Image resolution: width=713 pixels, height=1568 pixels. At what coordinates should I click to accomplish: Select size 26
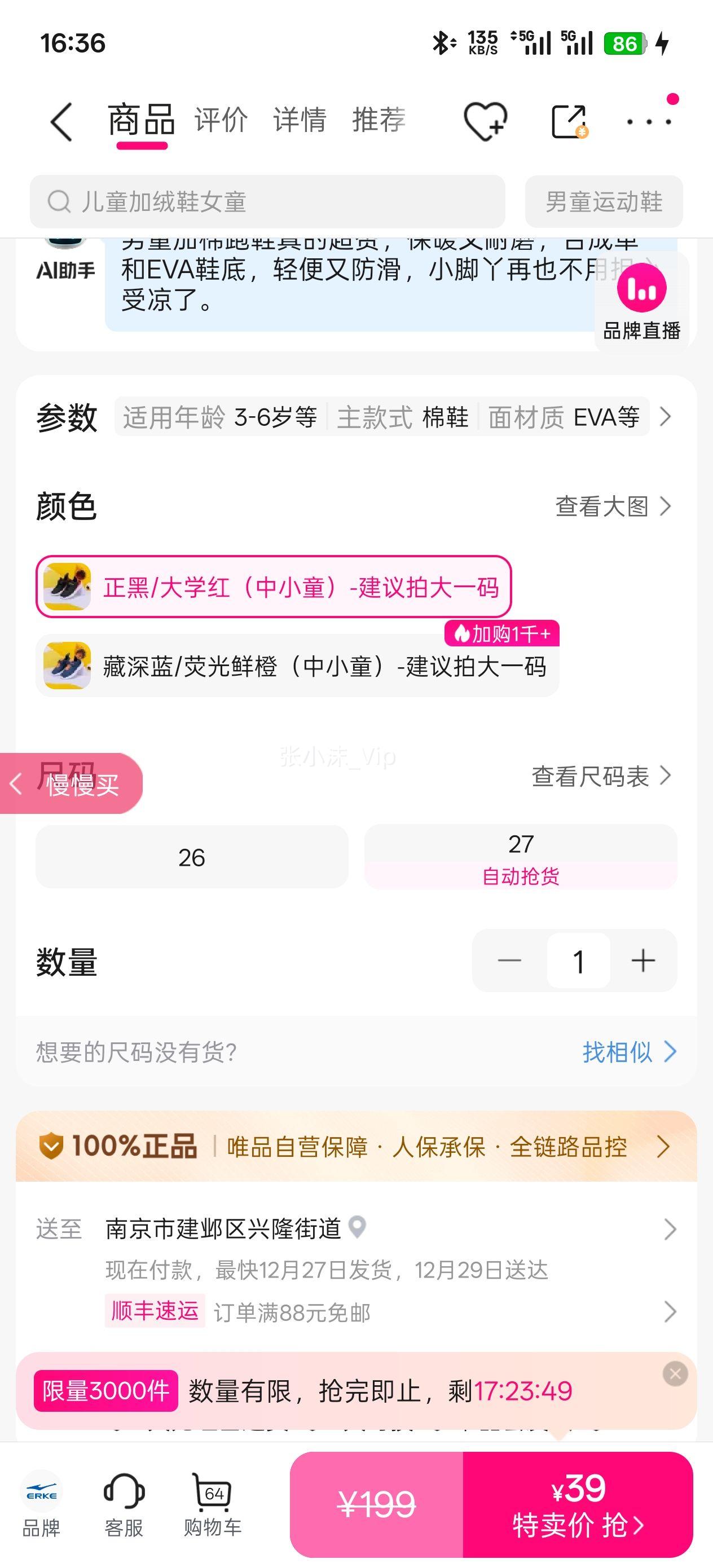click(x=192, y=857)
